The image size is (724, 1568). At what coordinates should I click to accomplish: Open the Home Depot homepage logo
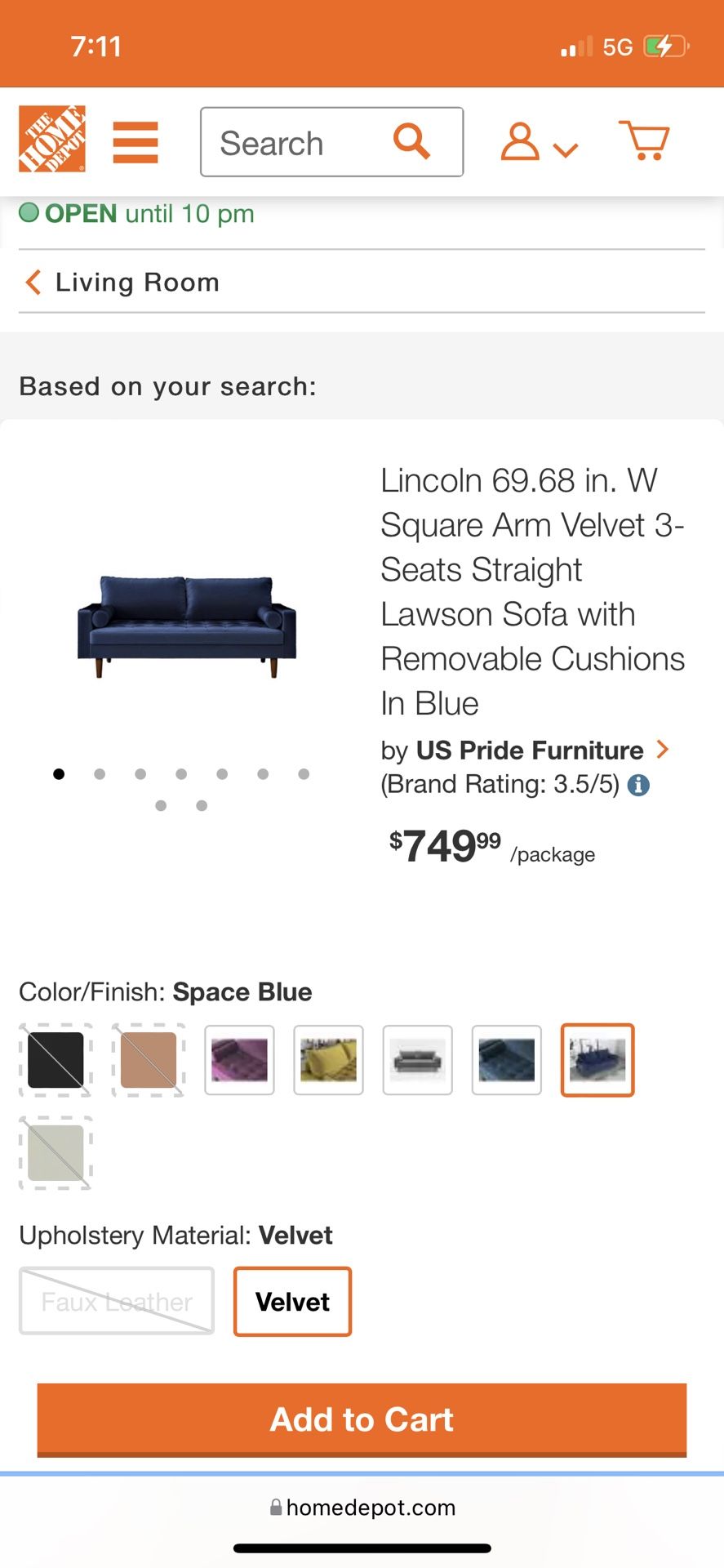52,139
